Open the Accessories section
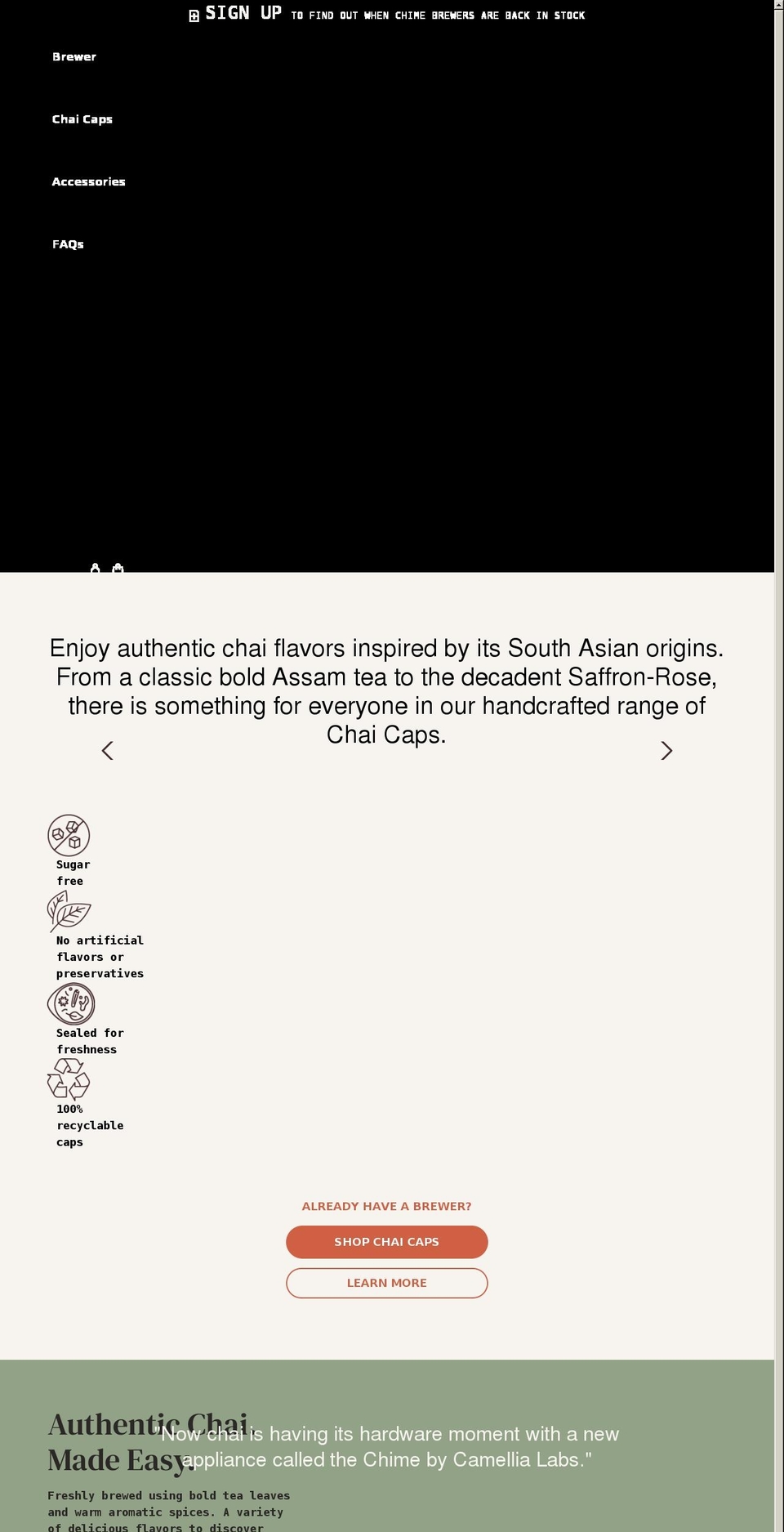Image resolution: width=784 pixels, height=1532 pixels. tap(88, 182)
